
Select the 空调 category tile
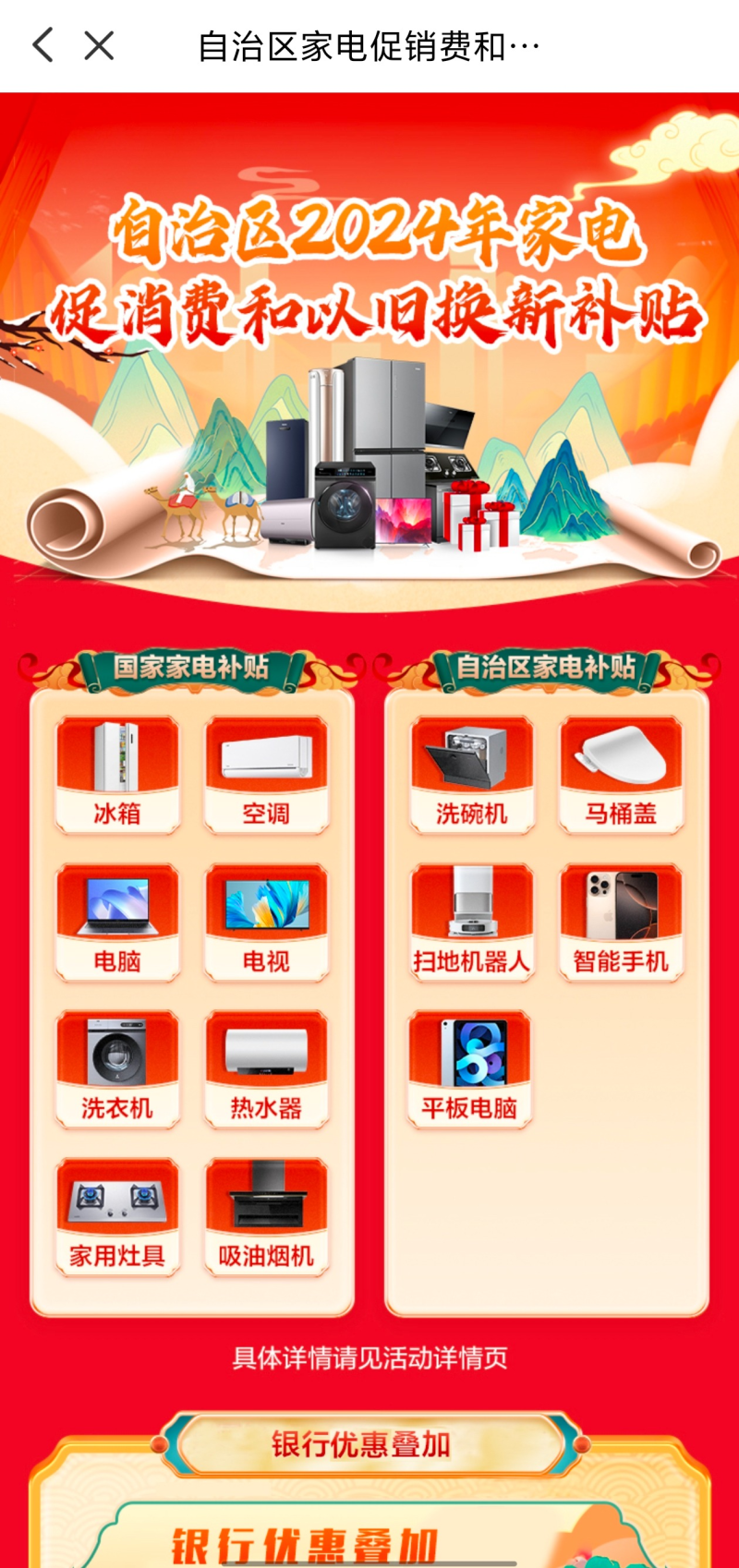point(266,776)
